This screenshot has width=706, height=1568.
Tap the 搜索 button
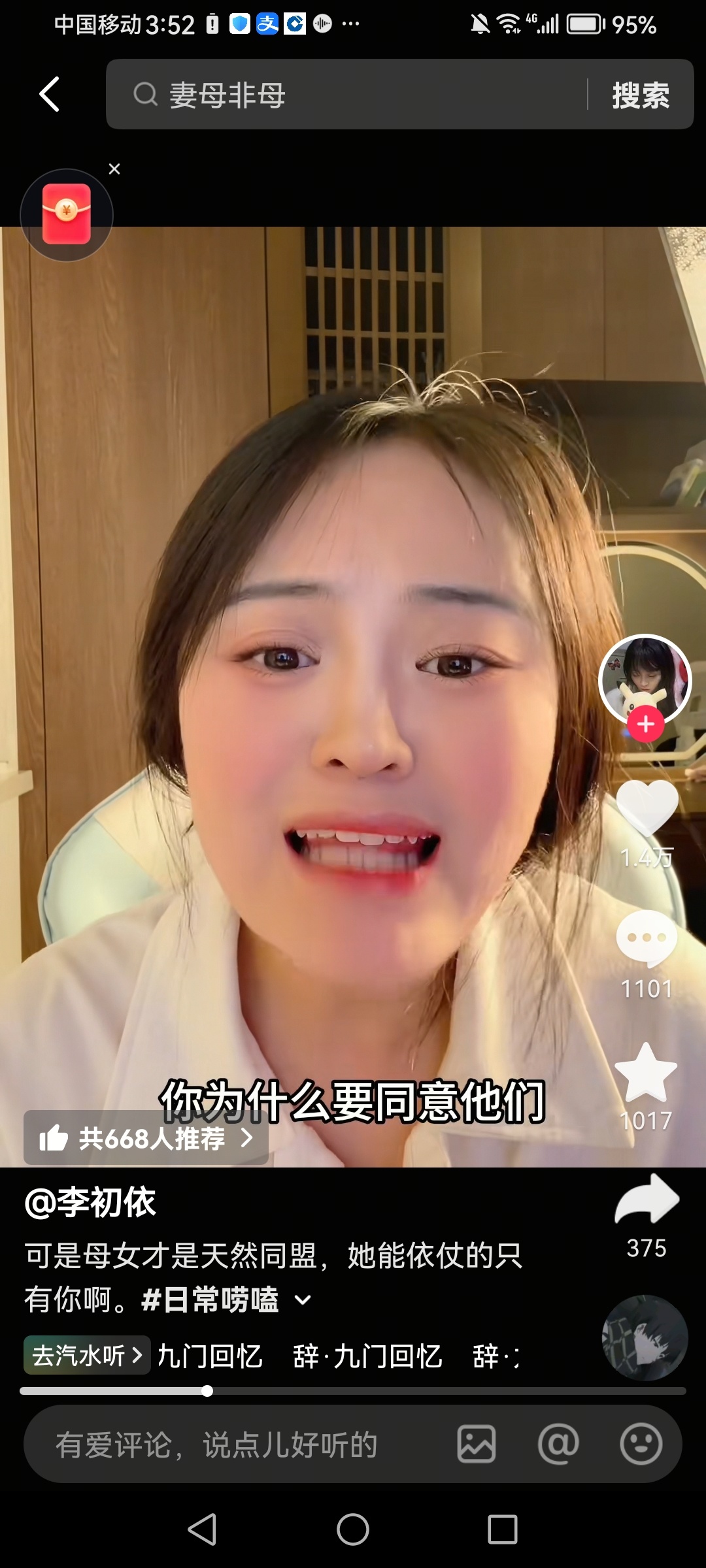(x=641, y=95)
